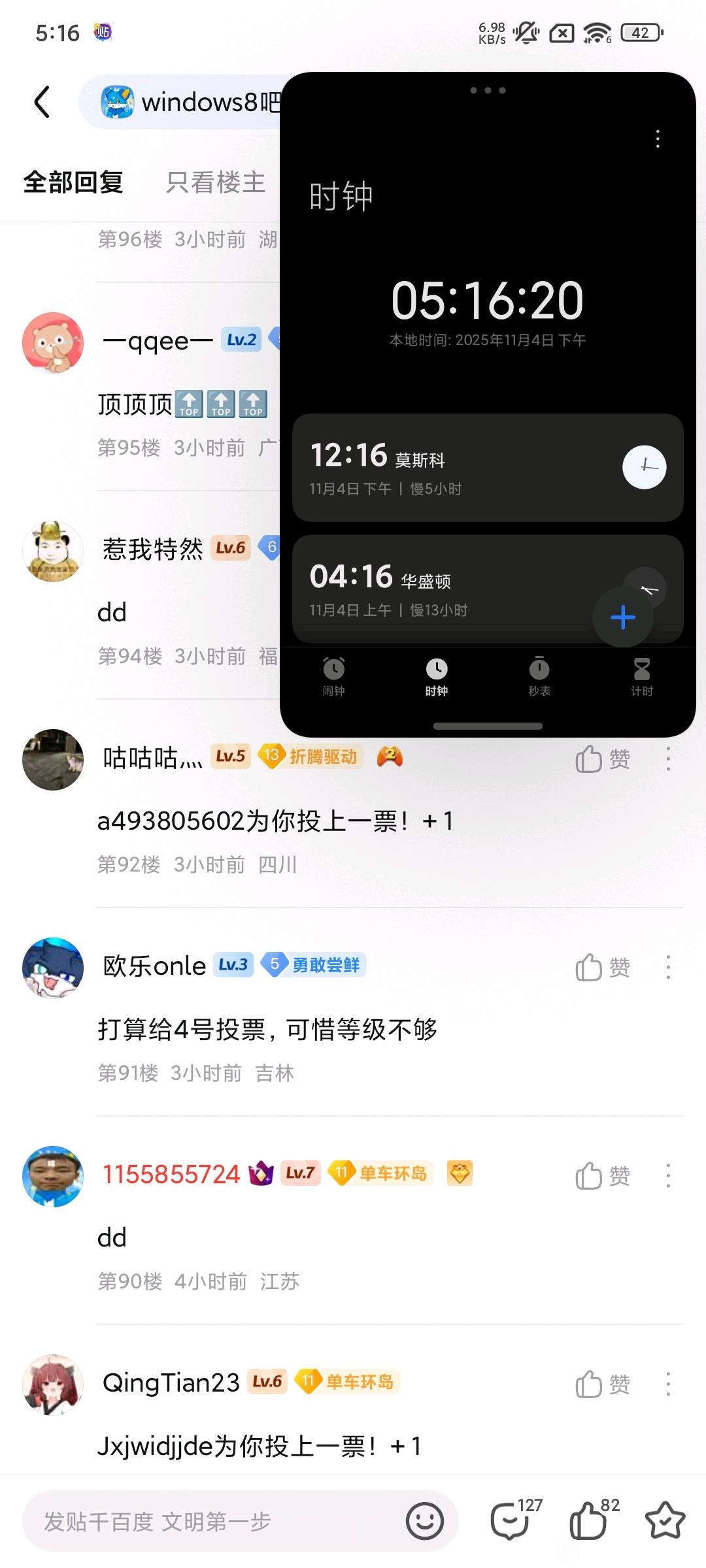Open the windows8吧 forum chip
Viewport: 706px width, 1568px height.
point(180,102)
